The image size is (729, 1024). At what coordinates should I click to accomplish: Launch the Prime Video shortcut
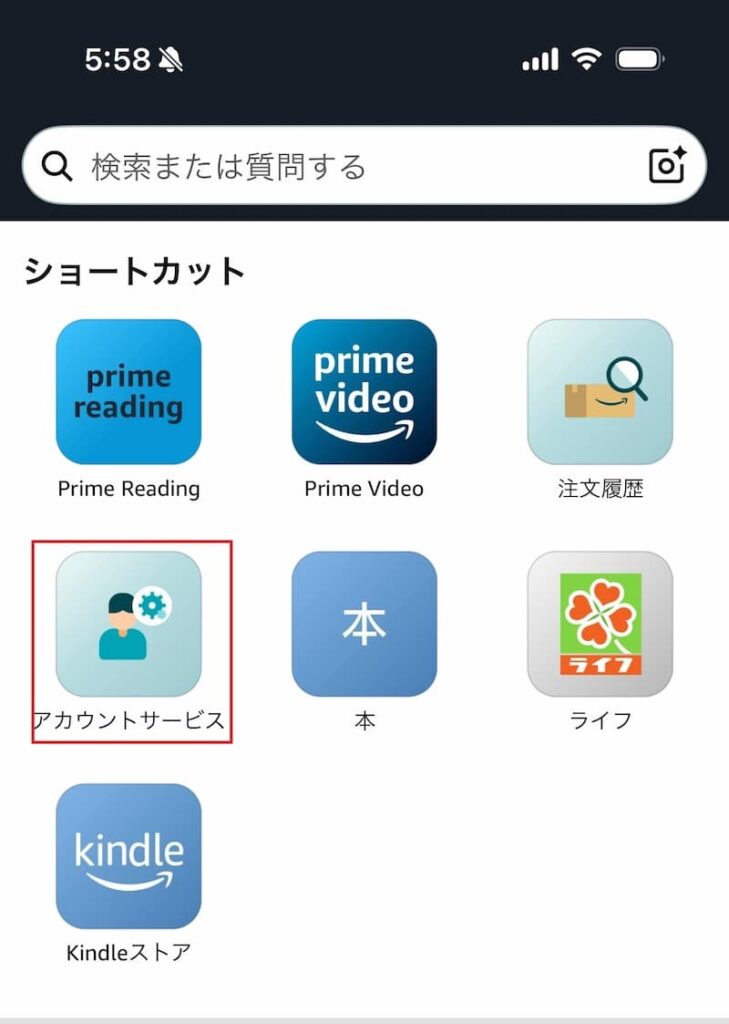[x=364, y=392]
